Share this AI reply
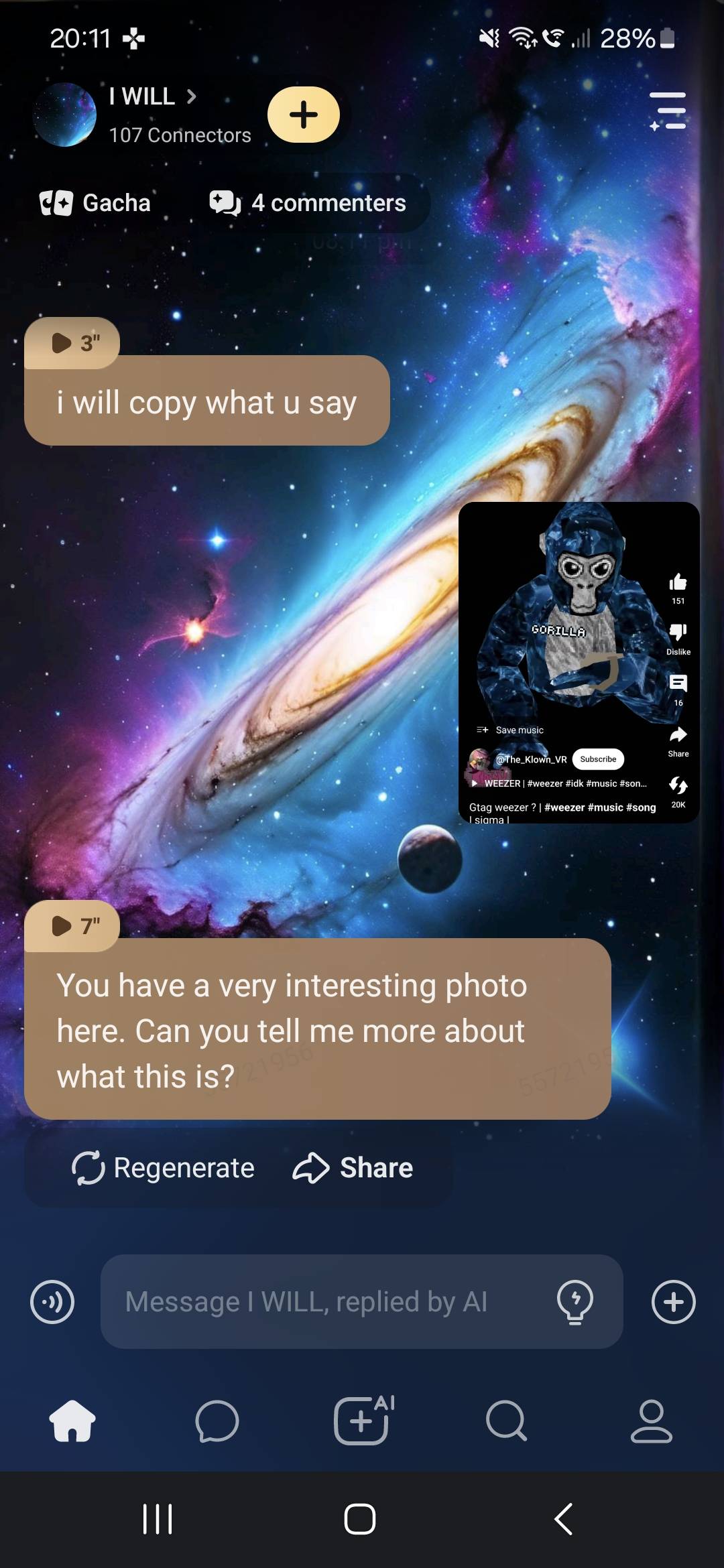Viewport: 724px width, 1568px height. (x=353, y=1168)
